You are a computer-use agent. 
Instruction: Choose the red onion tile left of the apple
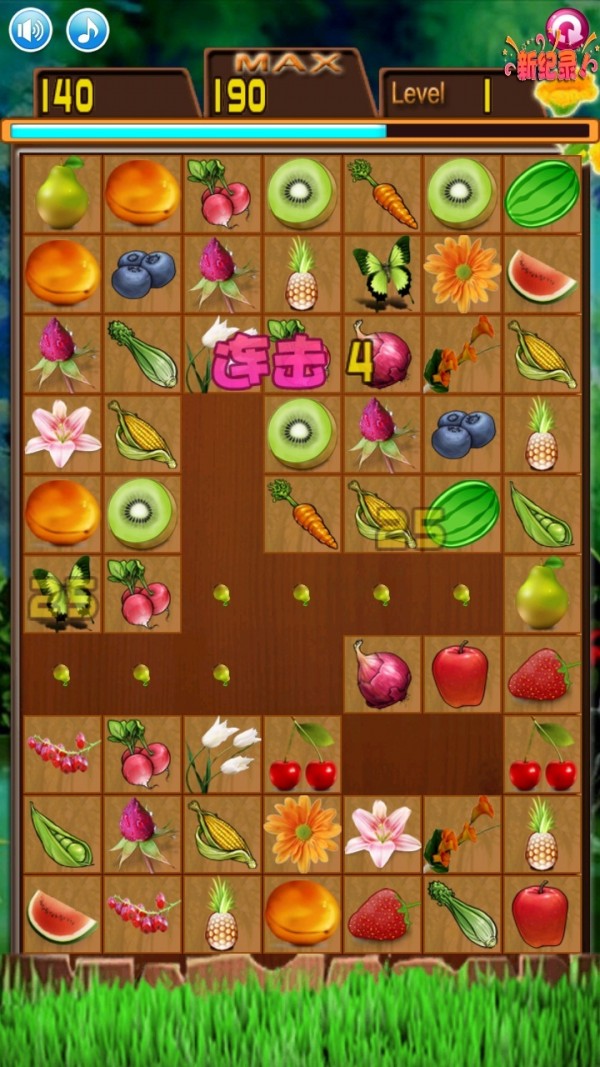(382, 675)
